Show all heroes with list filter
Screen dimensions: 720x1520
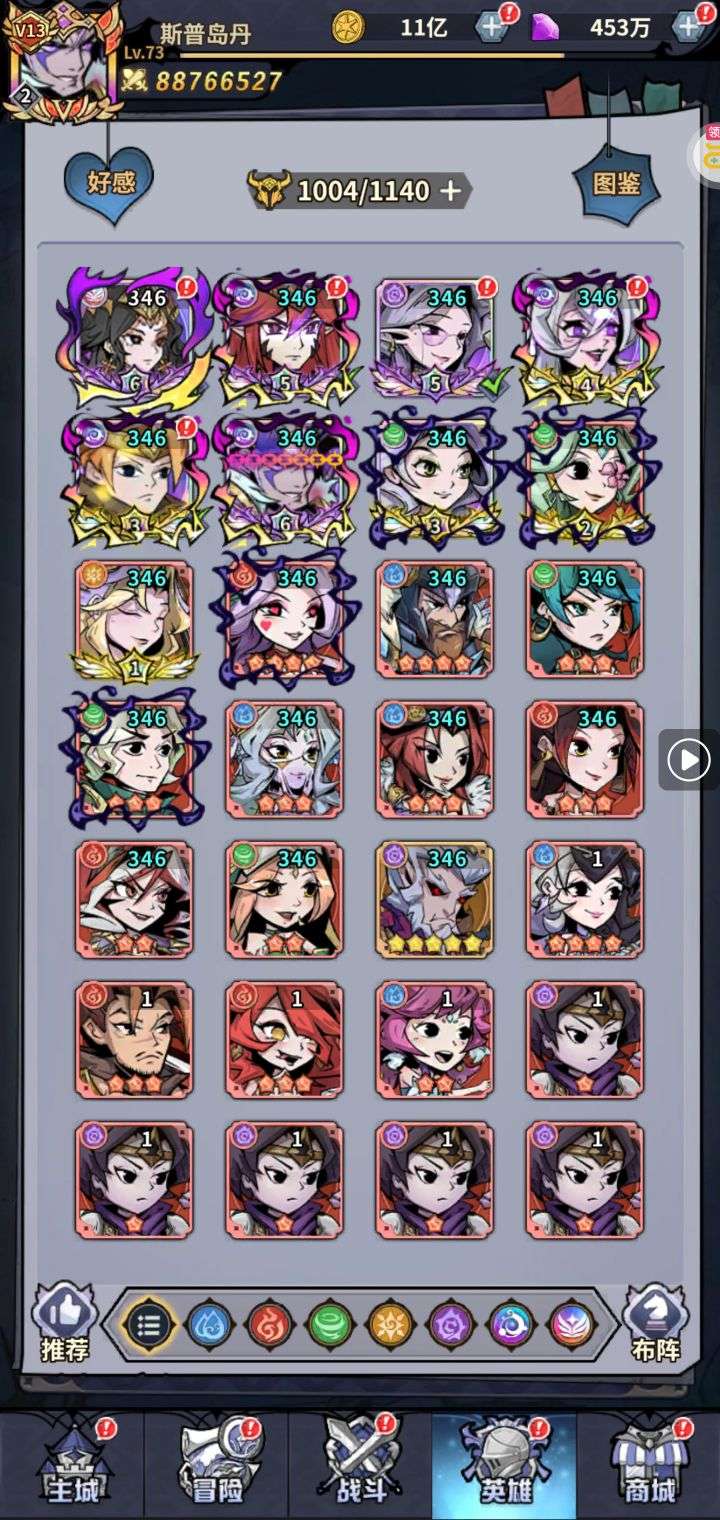click(x=150, y=1325)
